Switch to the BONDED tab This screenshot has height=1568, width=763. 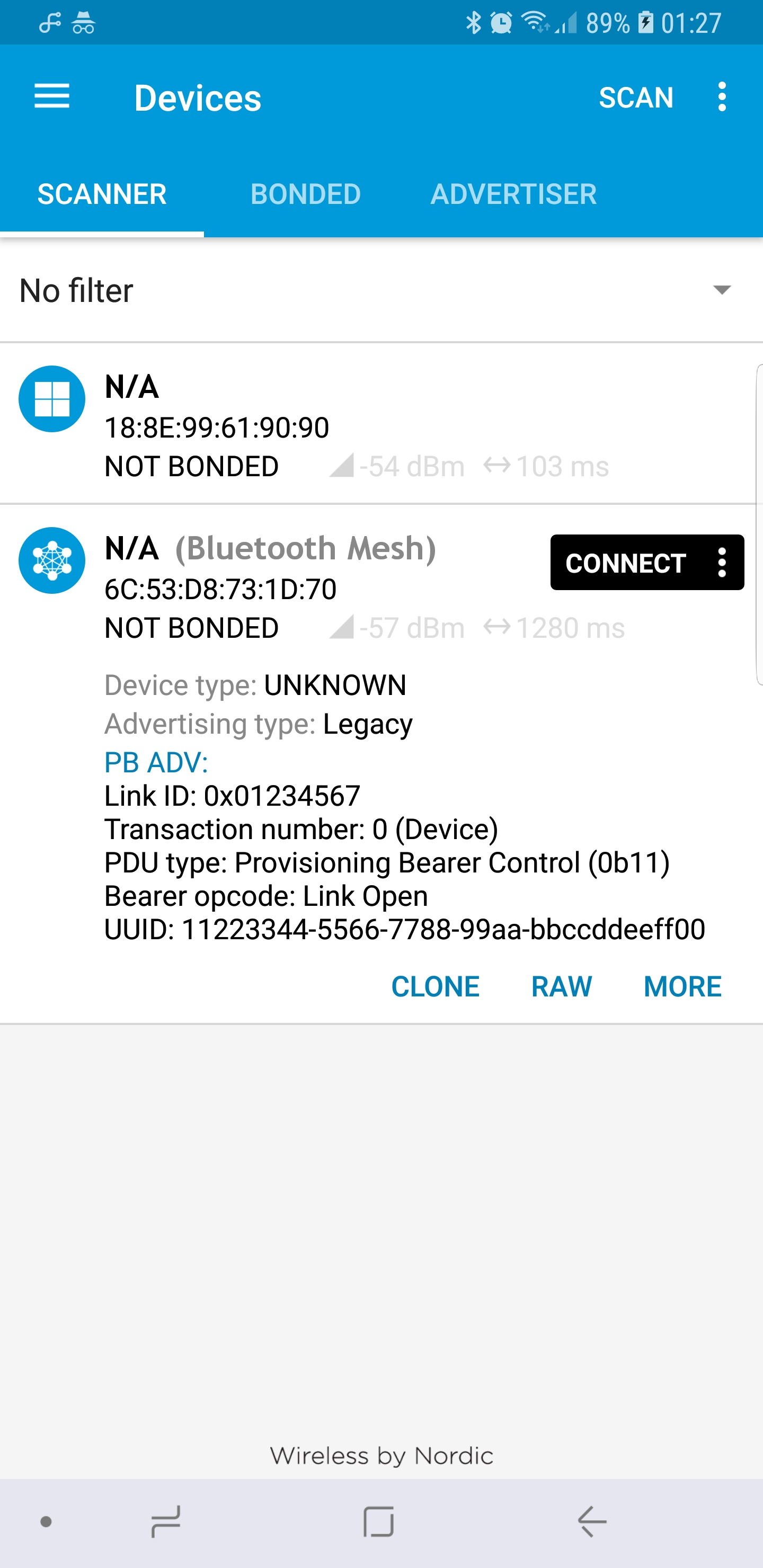pos(306,194)
